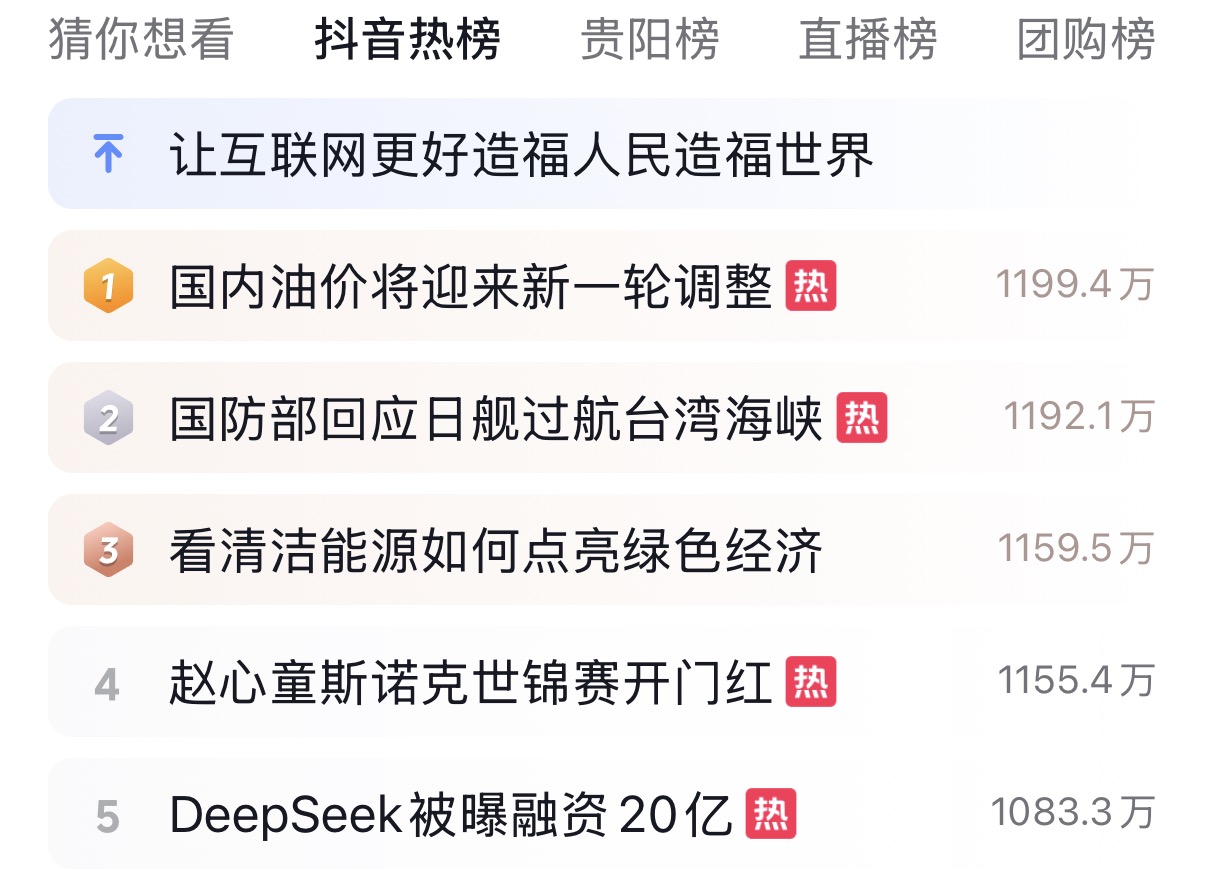Open the 贵阳榜 tab
The width and height of the screenshot is (1206, 869).
click(649, 40)
